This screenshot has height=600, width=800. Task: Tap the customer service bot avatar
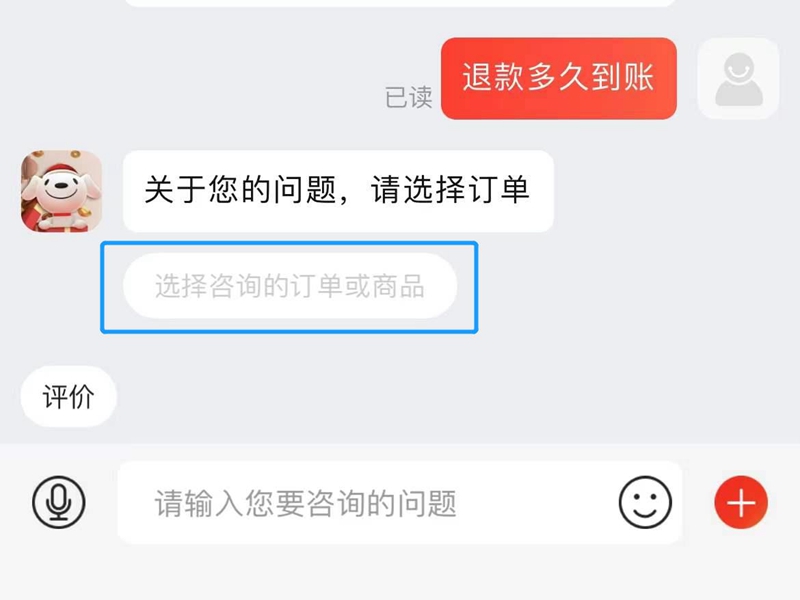click(62, 191)
